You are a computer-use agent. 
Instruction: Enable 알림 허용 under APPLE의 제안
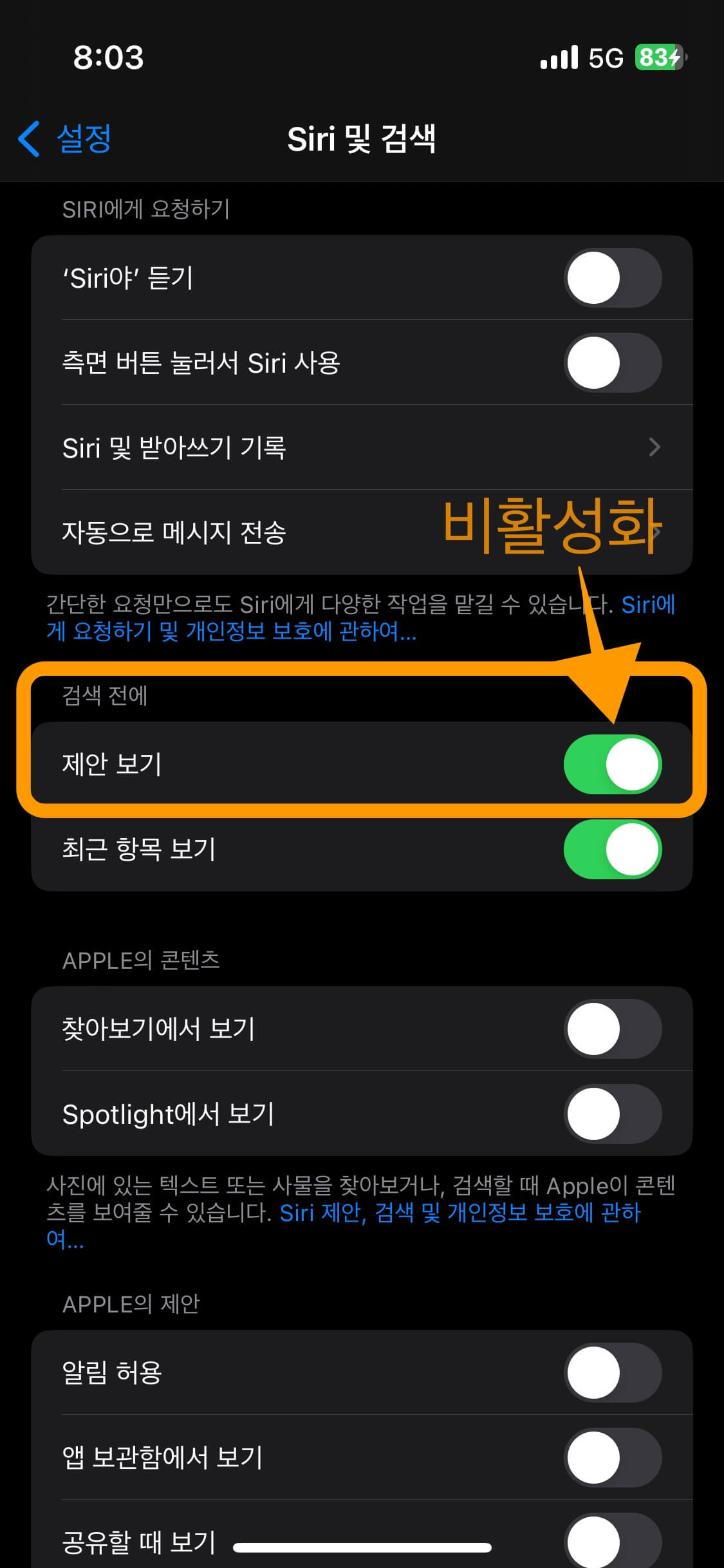click(613, 1372)
